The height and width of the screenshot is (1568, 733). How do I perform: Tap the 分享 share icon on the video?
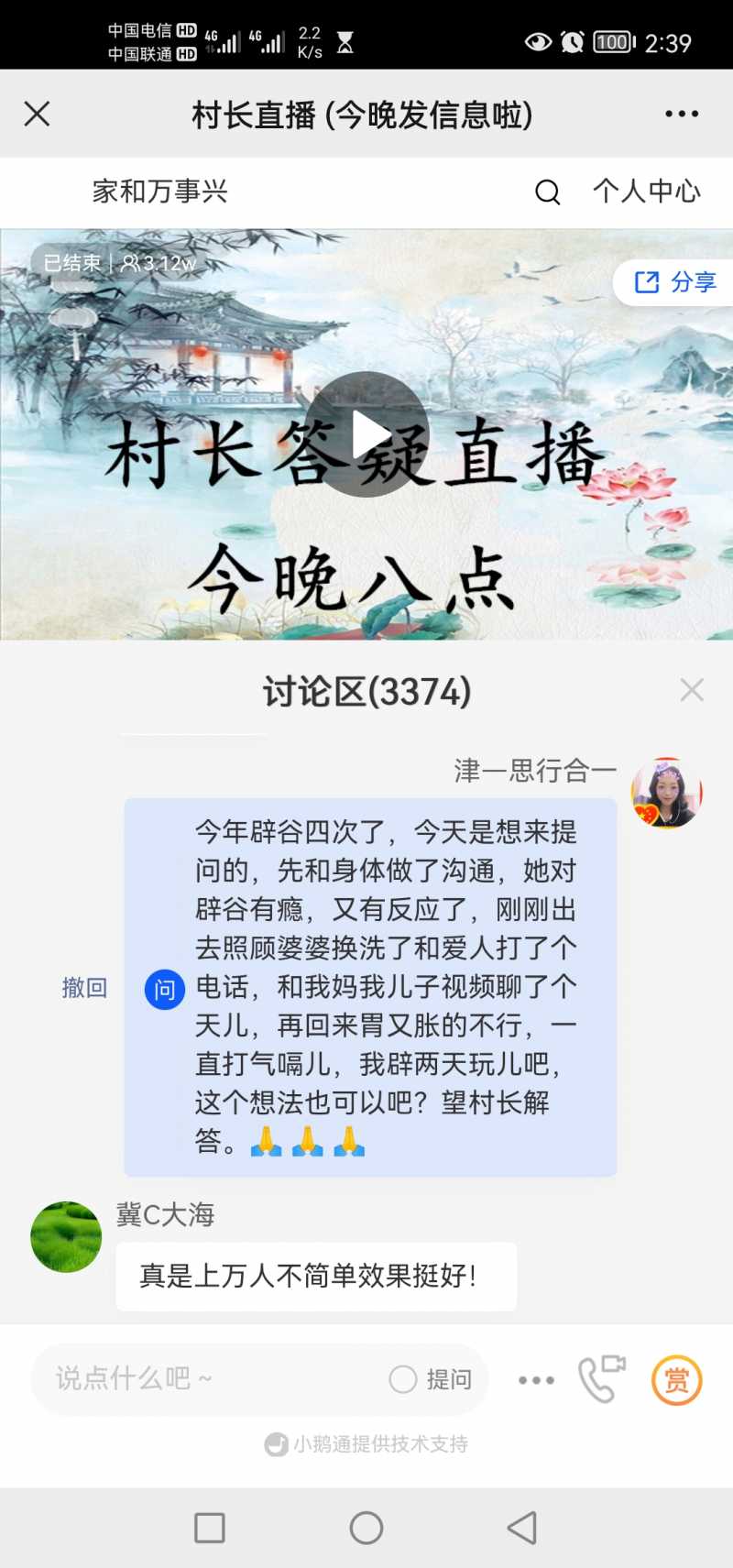click(x=674, y=282)
